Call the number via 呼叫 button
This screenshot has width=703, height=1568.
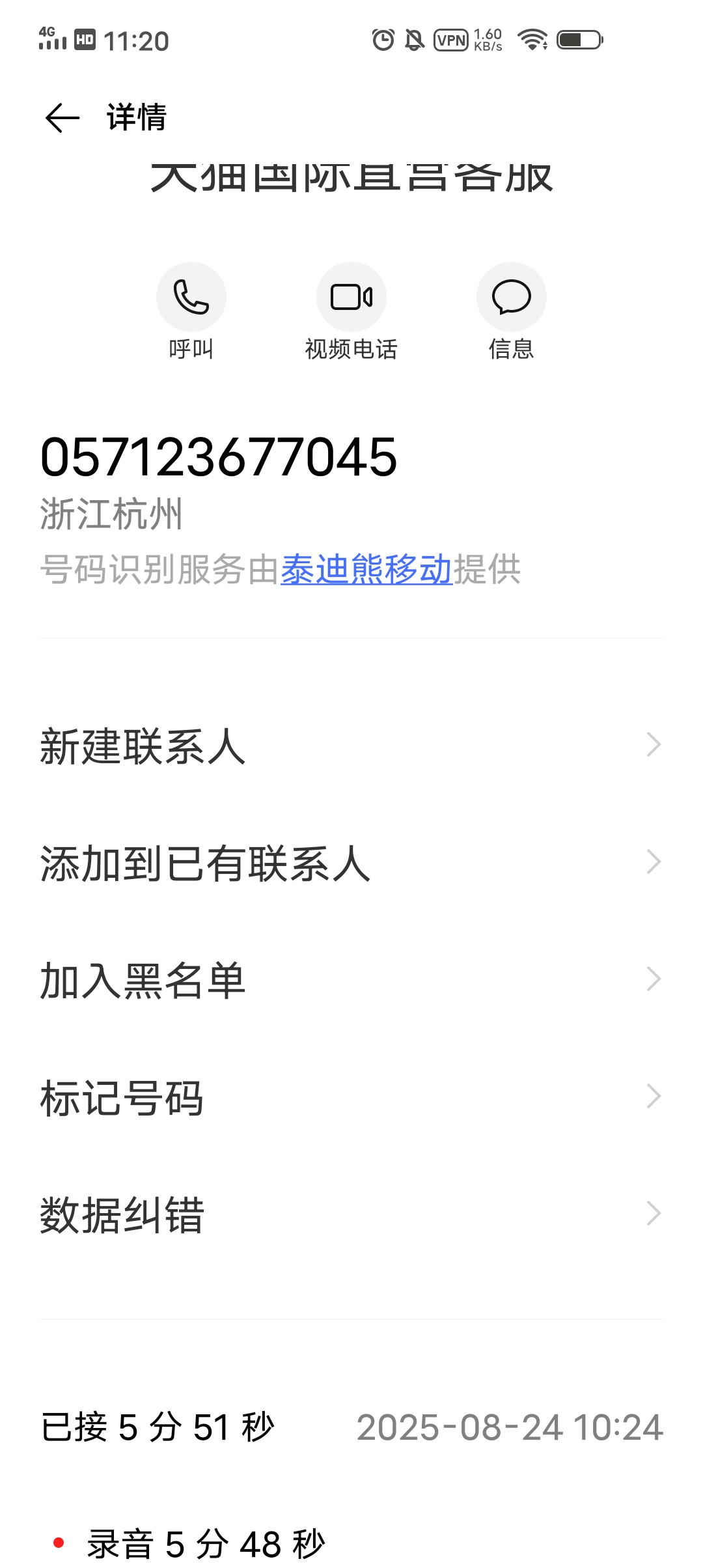pos(191,298)
